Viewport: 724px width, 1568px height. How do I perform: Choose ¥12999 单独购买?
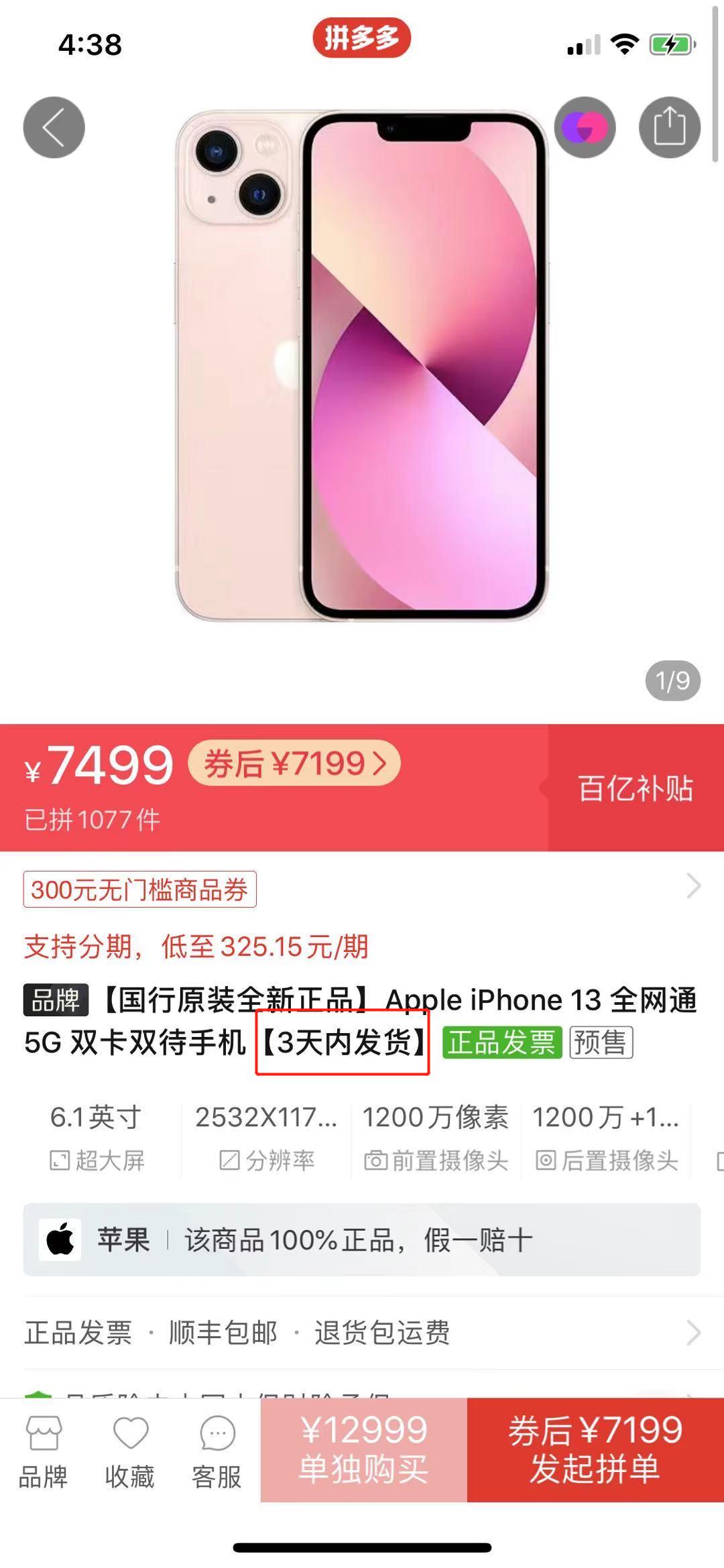coord(363,1450)
